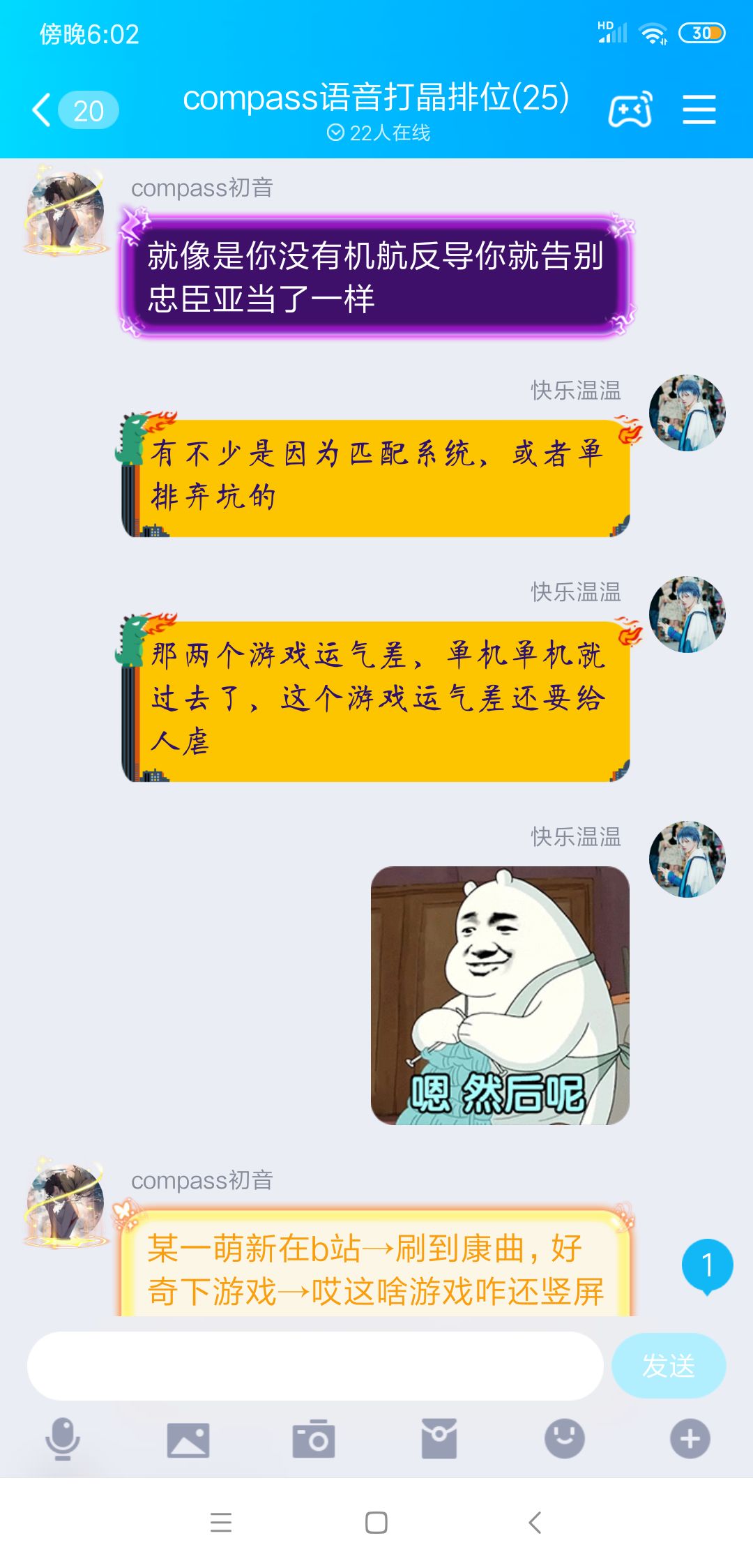
Task: Tap compass初音's nickname above the message
Action: 202,187
